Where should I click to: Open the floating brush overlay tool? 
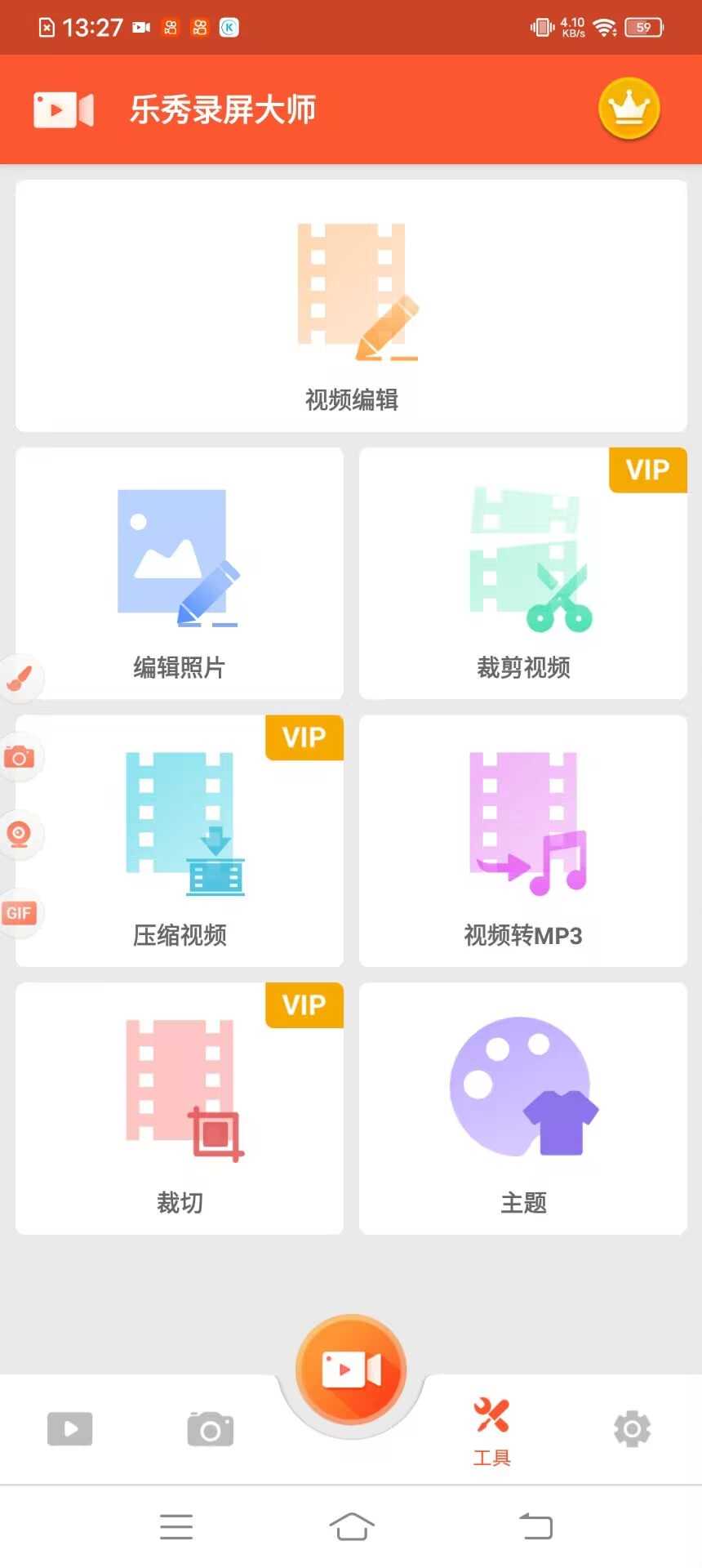20,678
